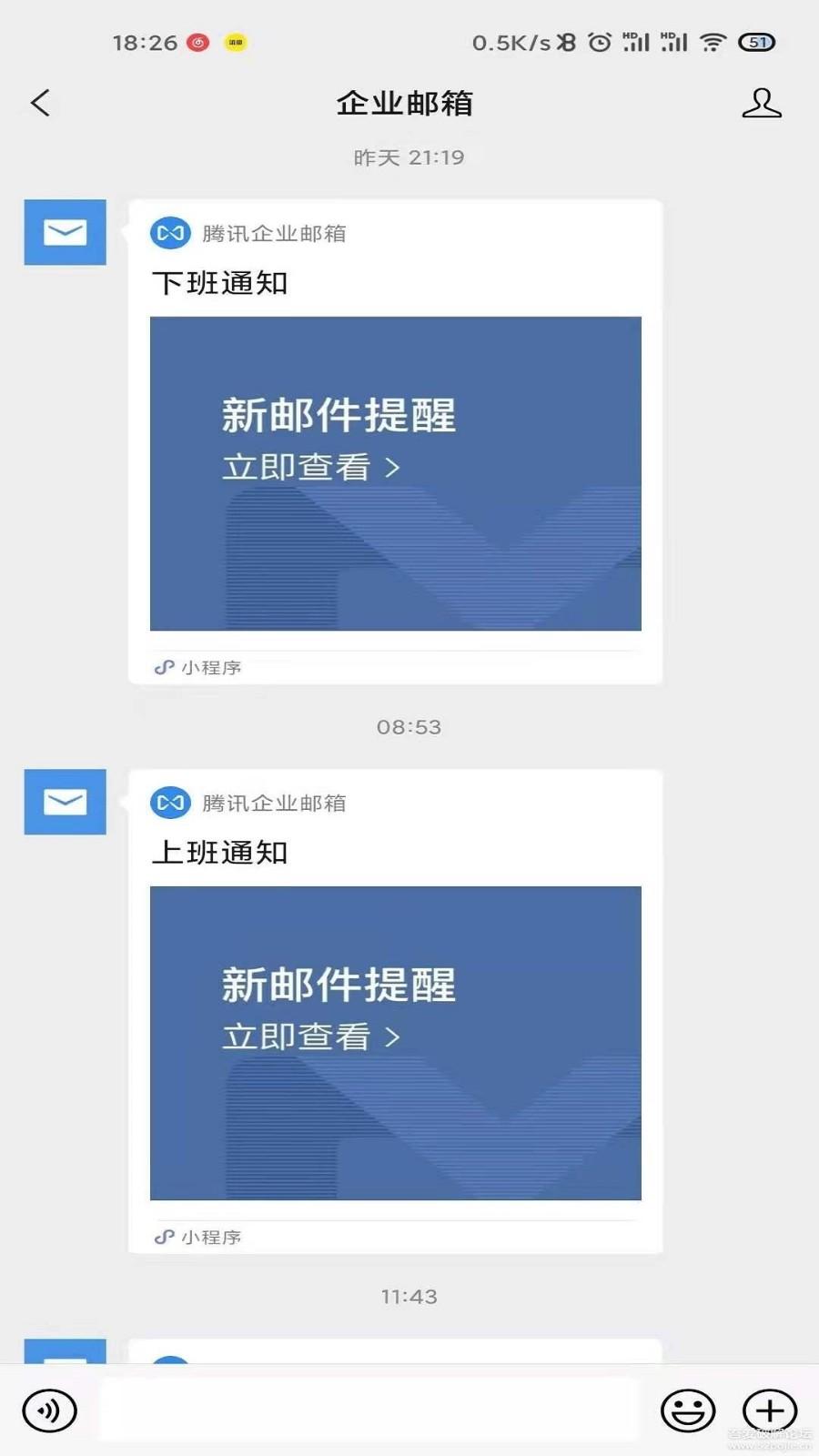The width and height of the screenshot is (819, 1456).
Task: Open the contact profile icon
Action: tap(762, 103)
